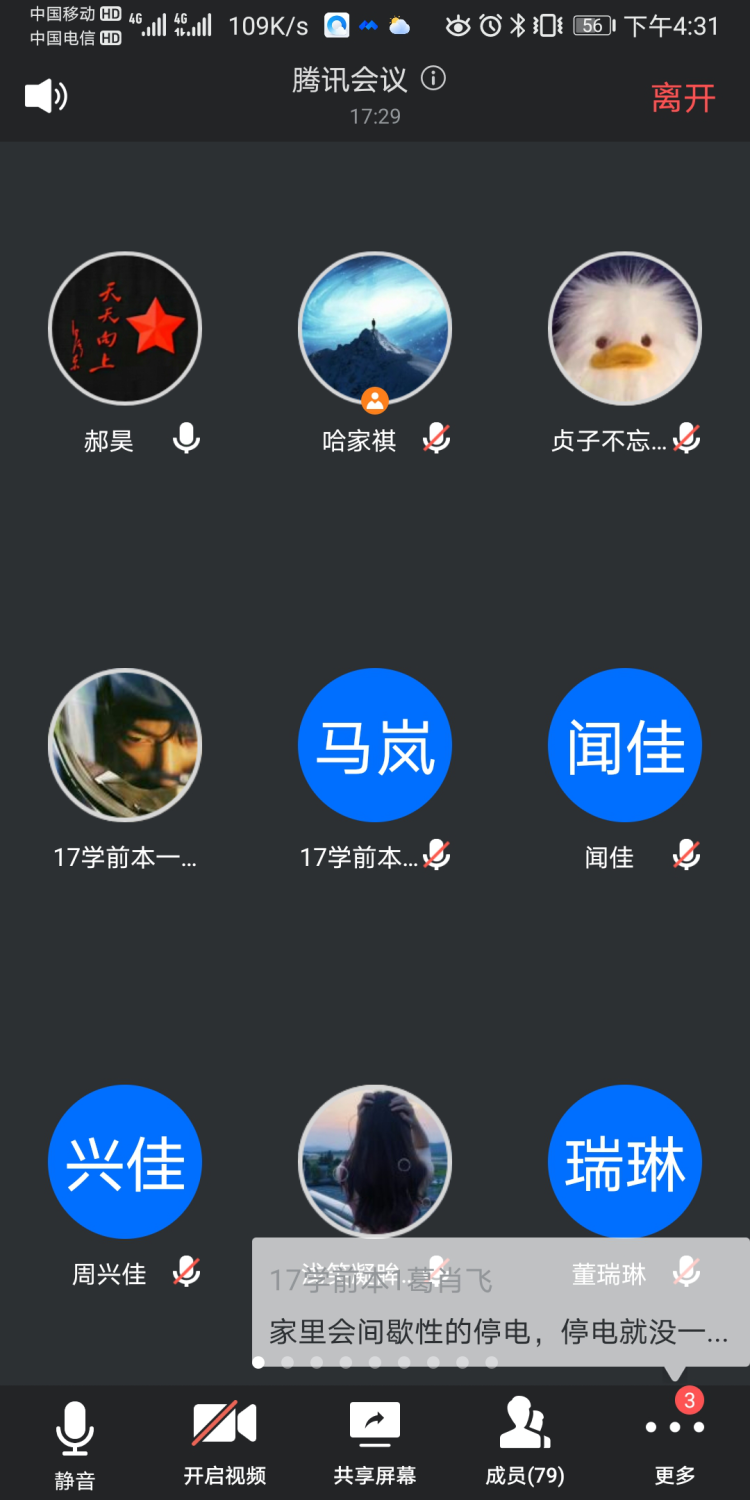Mute microphone with 静音

(75, 1444)
